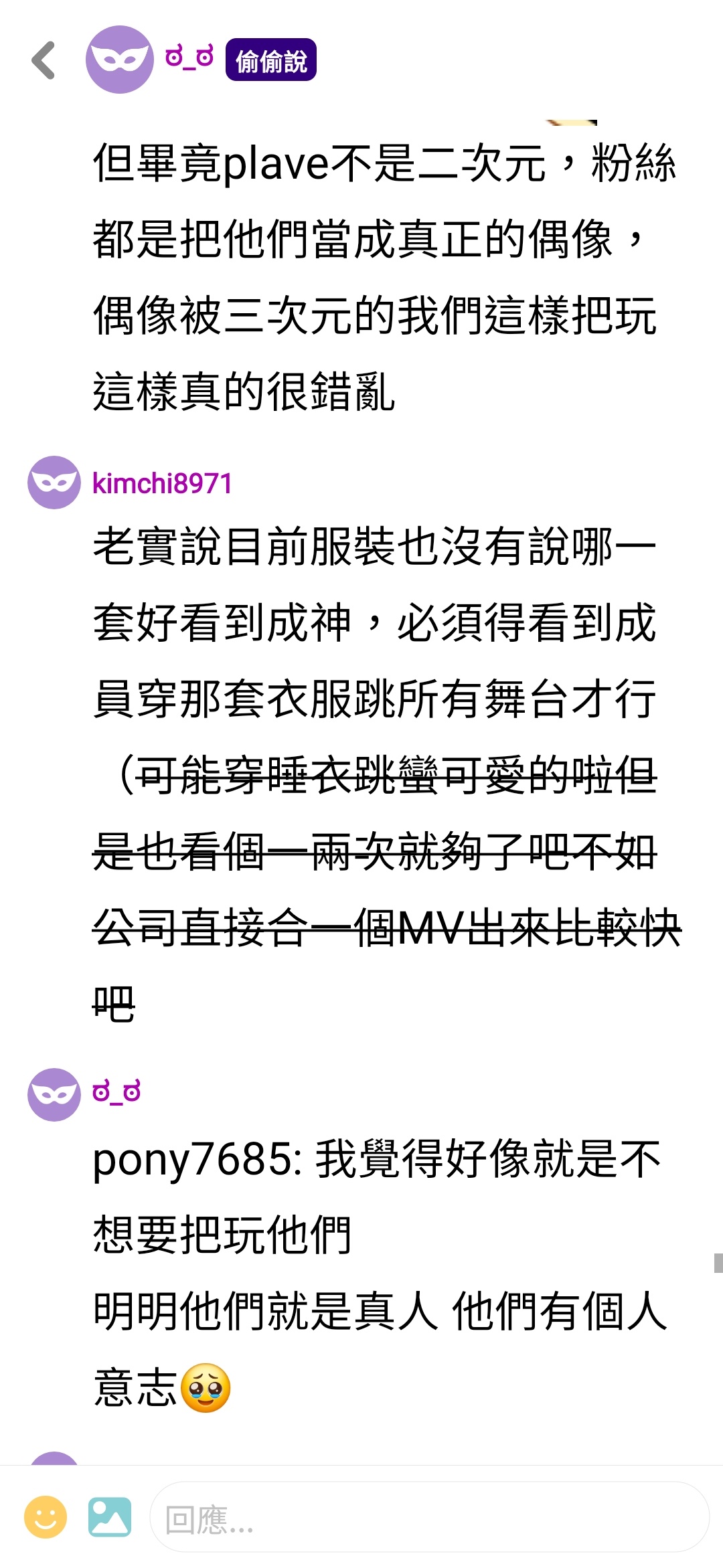Open the emoji picker smiley icon
The image size is (723, 1568).
[x=46, y=1516]
